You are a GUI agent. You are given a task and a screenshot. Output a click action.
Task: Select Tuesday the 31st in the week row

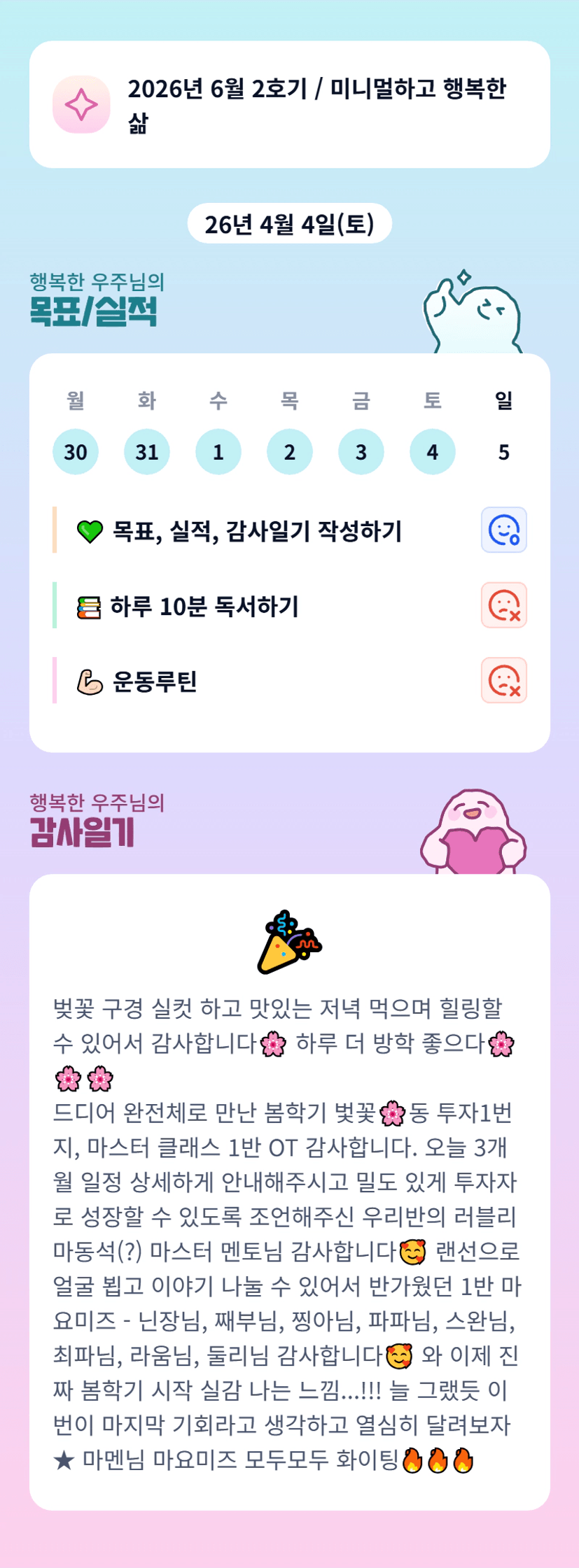(x=147, y=452)
